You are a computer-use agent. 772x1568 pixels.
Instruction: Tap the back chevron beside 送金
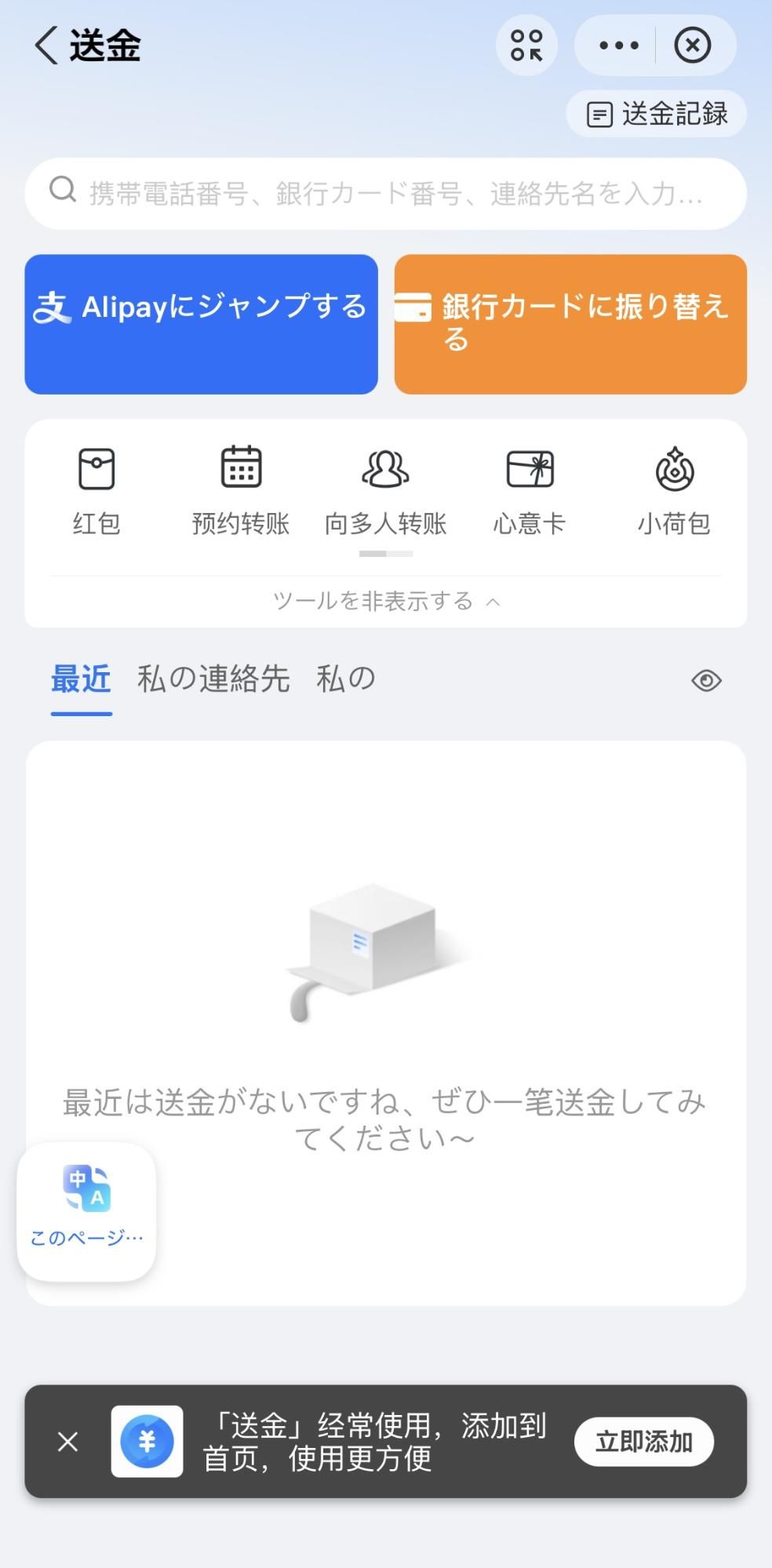pos(45,45)
